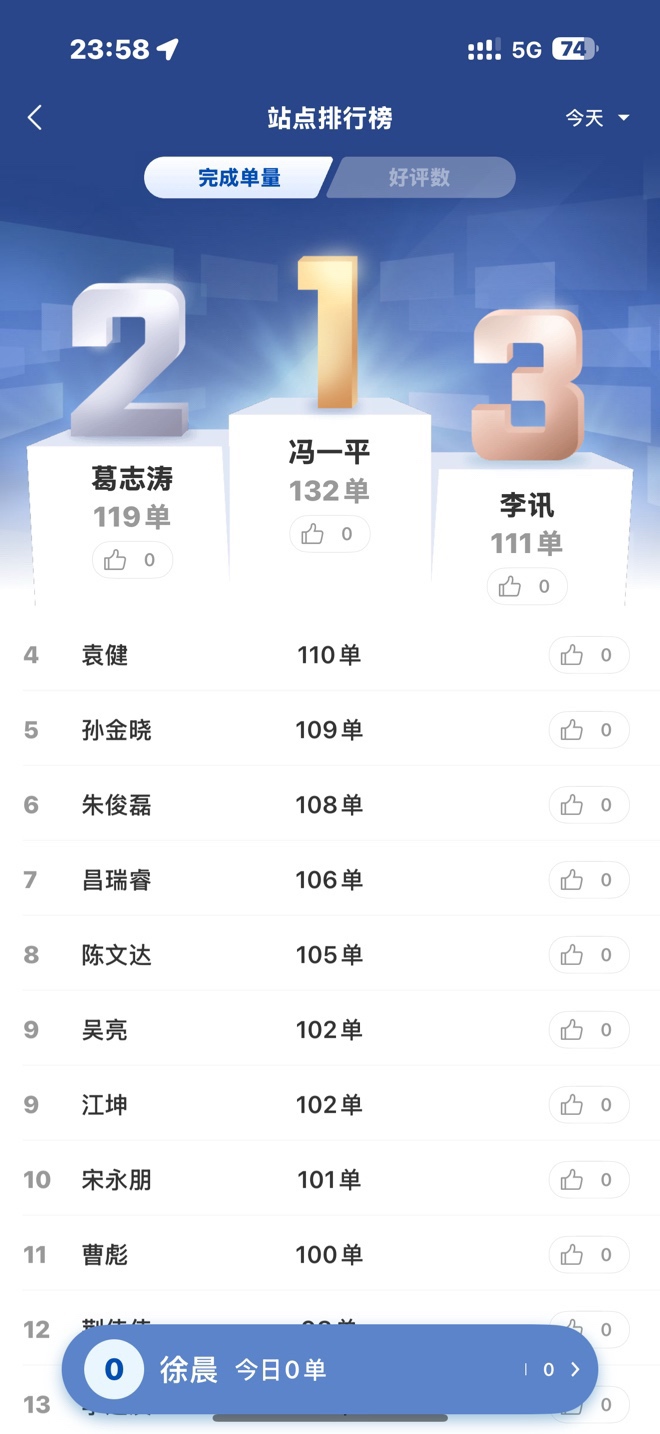Select the 完成单量 tab
This screenshot has height=1434, width=660.
pyautogui.click(x=239, y=178)
